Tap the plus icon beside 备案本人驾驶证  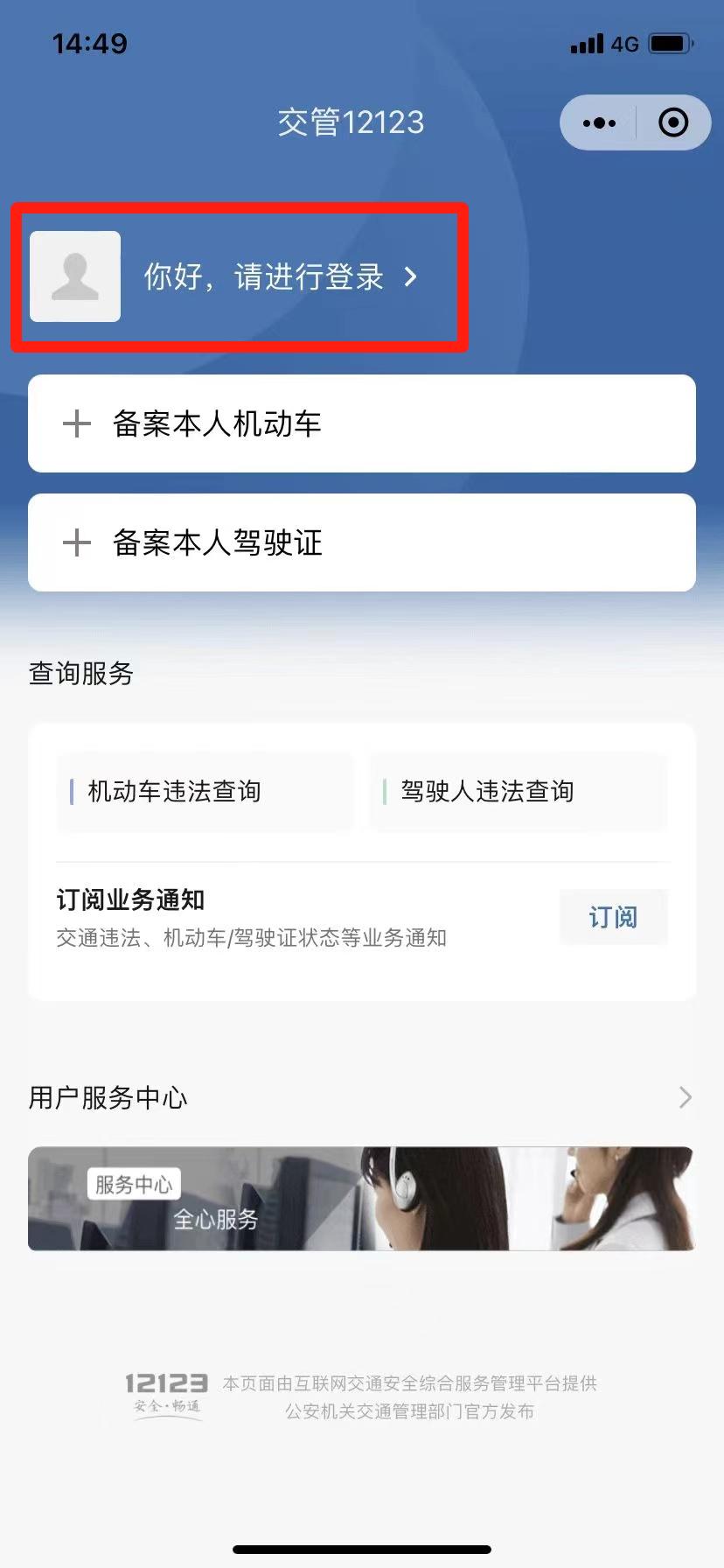77,542
